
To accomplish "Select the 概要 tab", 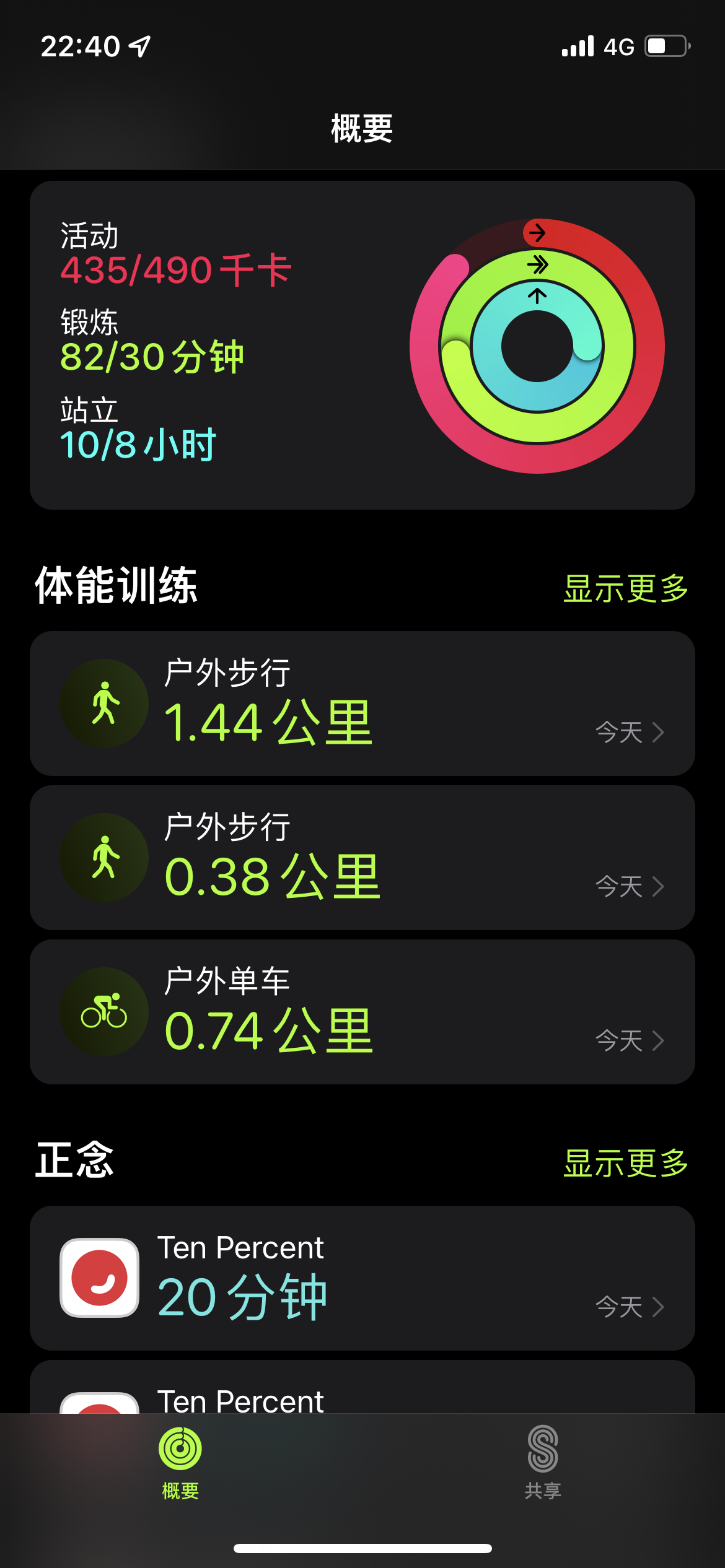I will click(180, 1463).
